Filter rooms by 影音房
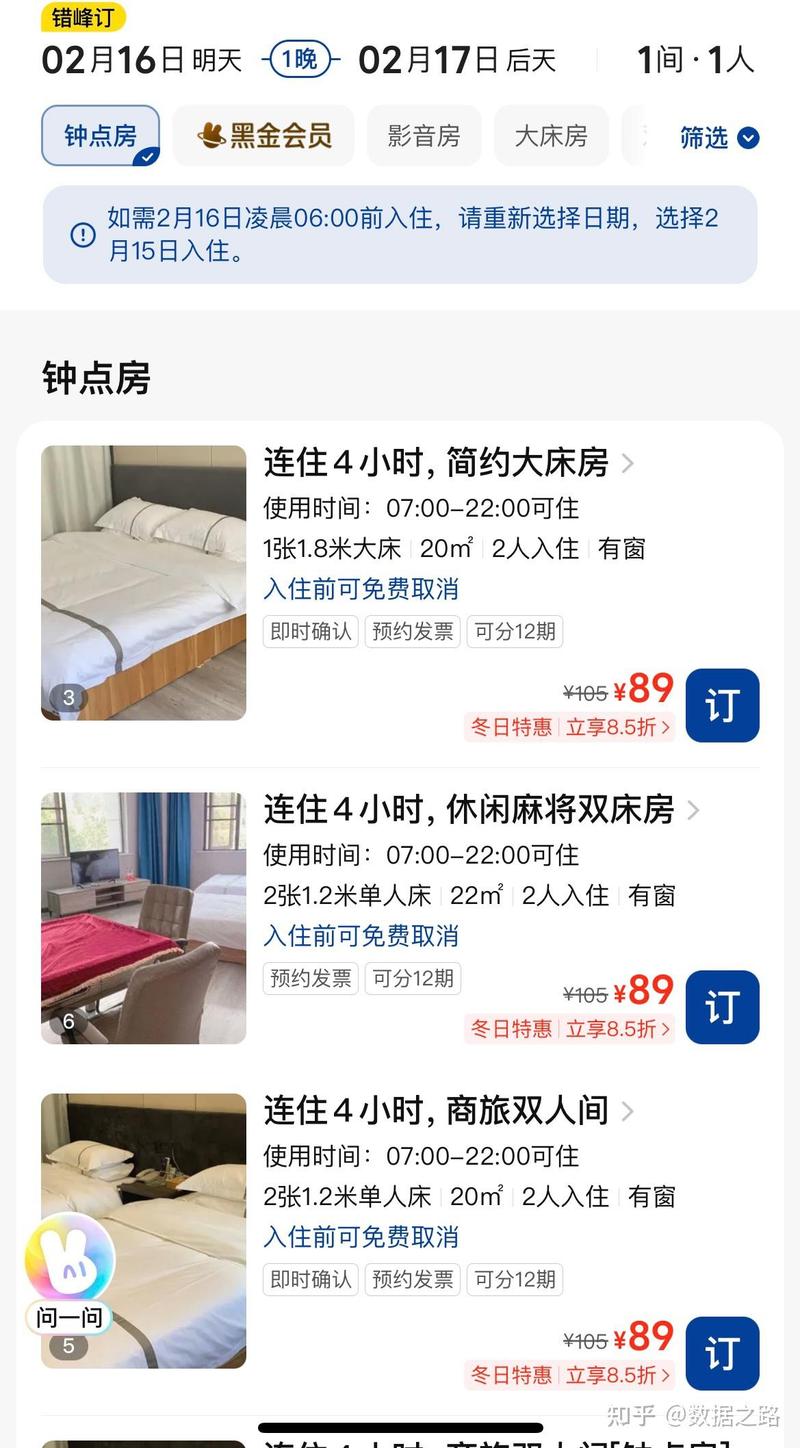 (423, 135)
